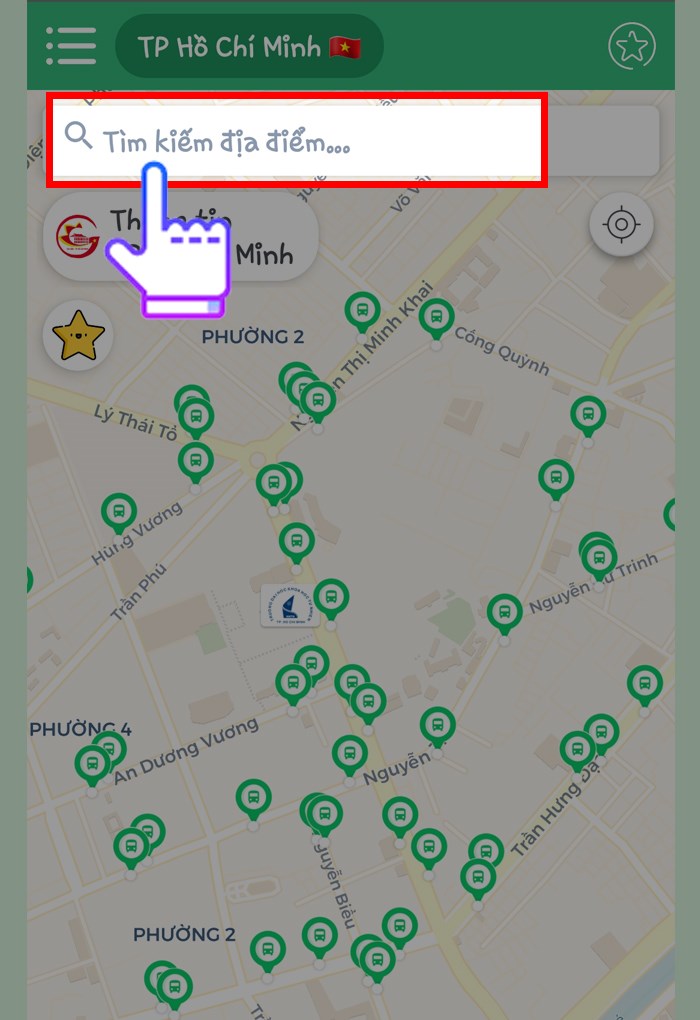Open the hamburger menu
Screen dimensions: 700x1020
71,45
